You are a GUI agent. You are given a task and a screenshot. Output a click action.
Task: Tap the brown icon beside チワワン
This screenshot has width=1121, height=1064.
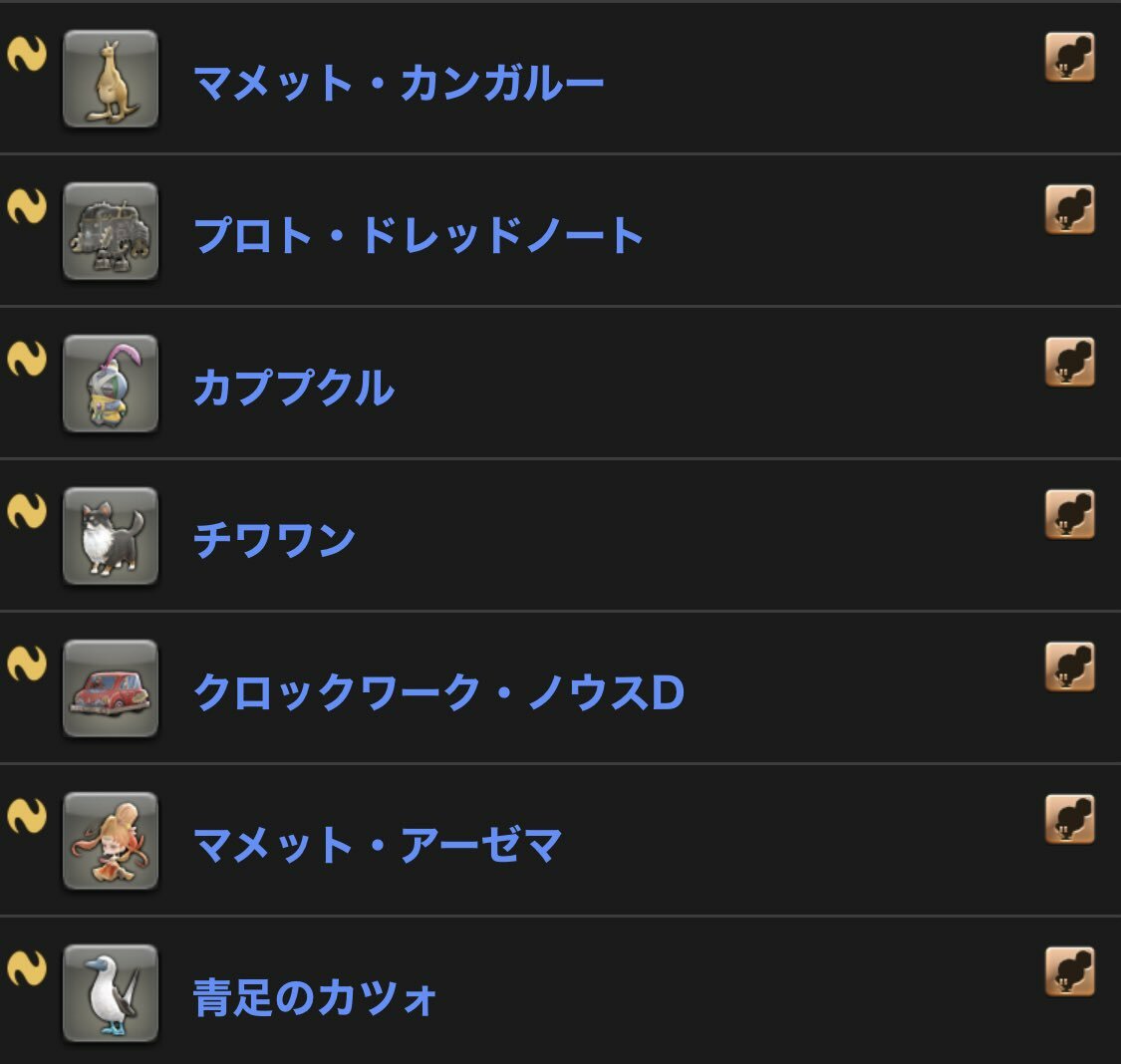tap(1069, 514)
